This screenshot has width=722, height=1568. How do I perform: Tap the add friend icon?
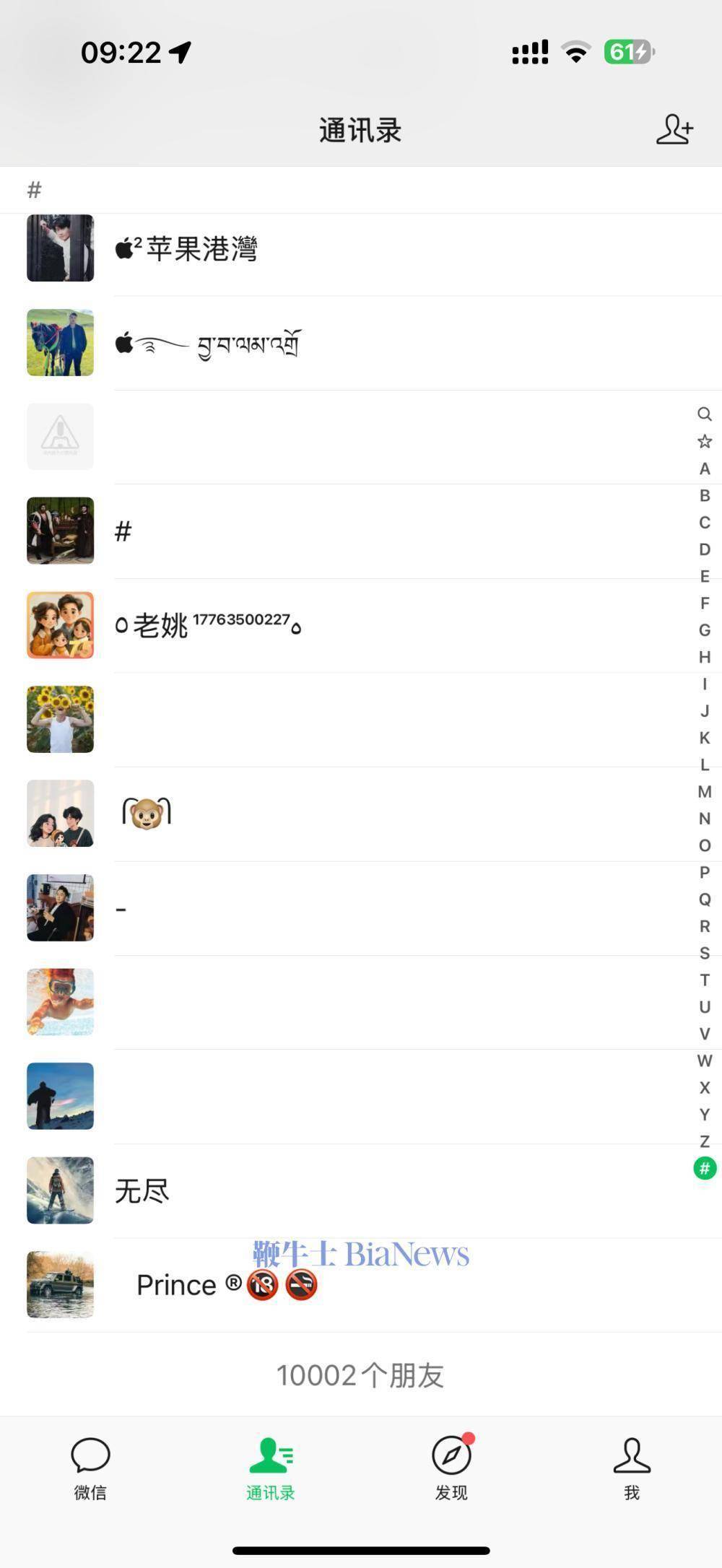674,130
